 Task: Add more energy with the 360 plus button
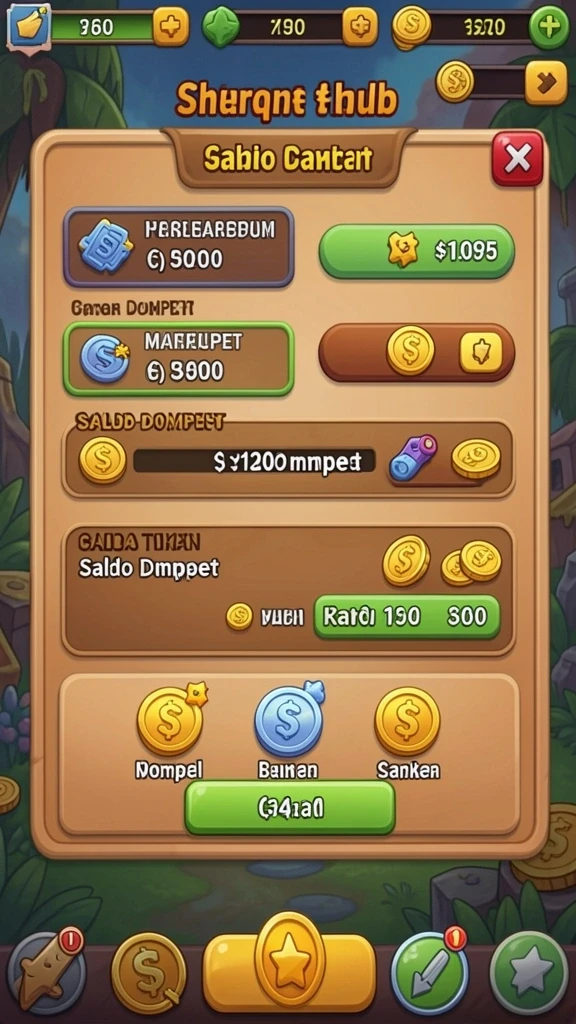171,27
